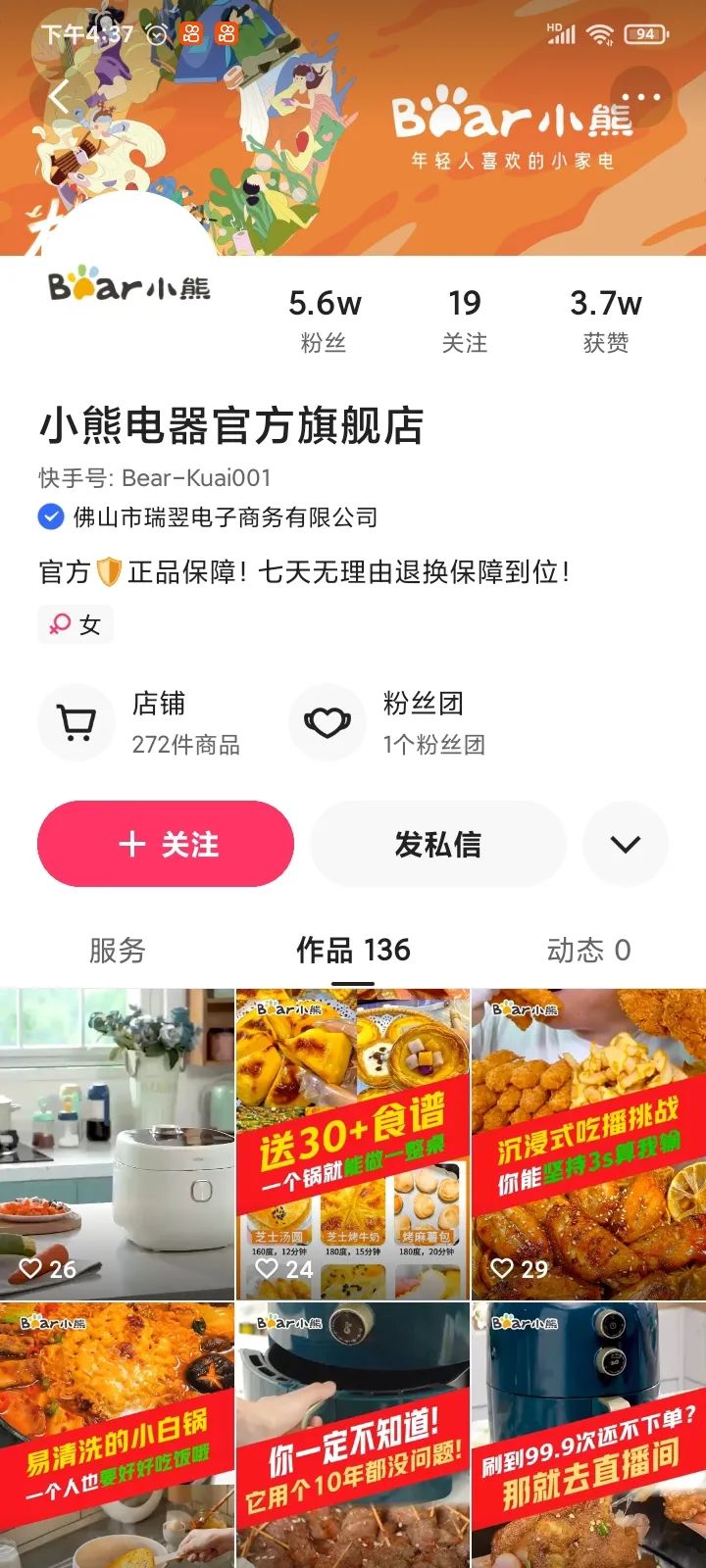The image size is (706, 1568).
Task: Open the 店铺 shopping cart icon
Action: click(x=76, y=721)
